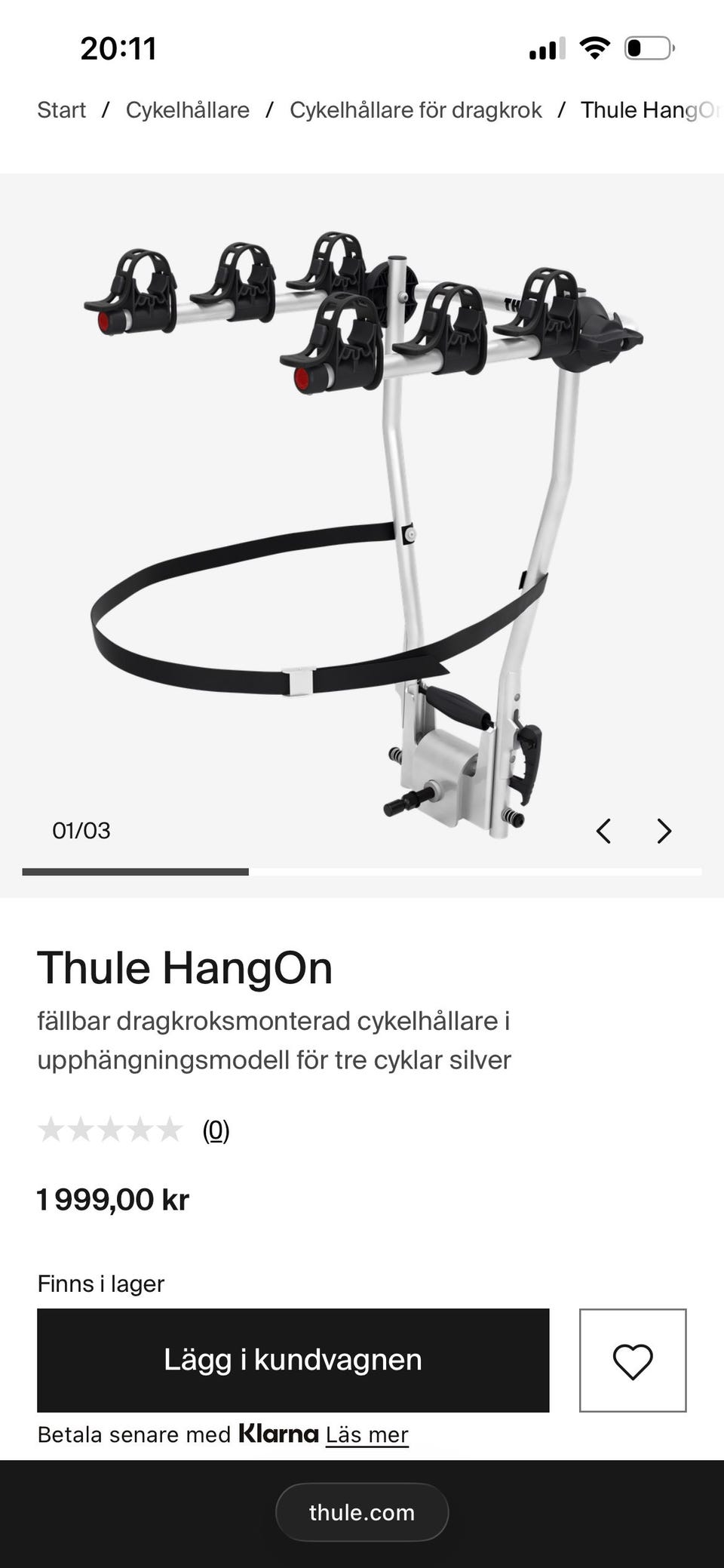The height and width of the screenshot is (1568, 724).
Task: Tap the Wi-Fi indicator in the status bar
Action: click(594, 48)
